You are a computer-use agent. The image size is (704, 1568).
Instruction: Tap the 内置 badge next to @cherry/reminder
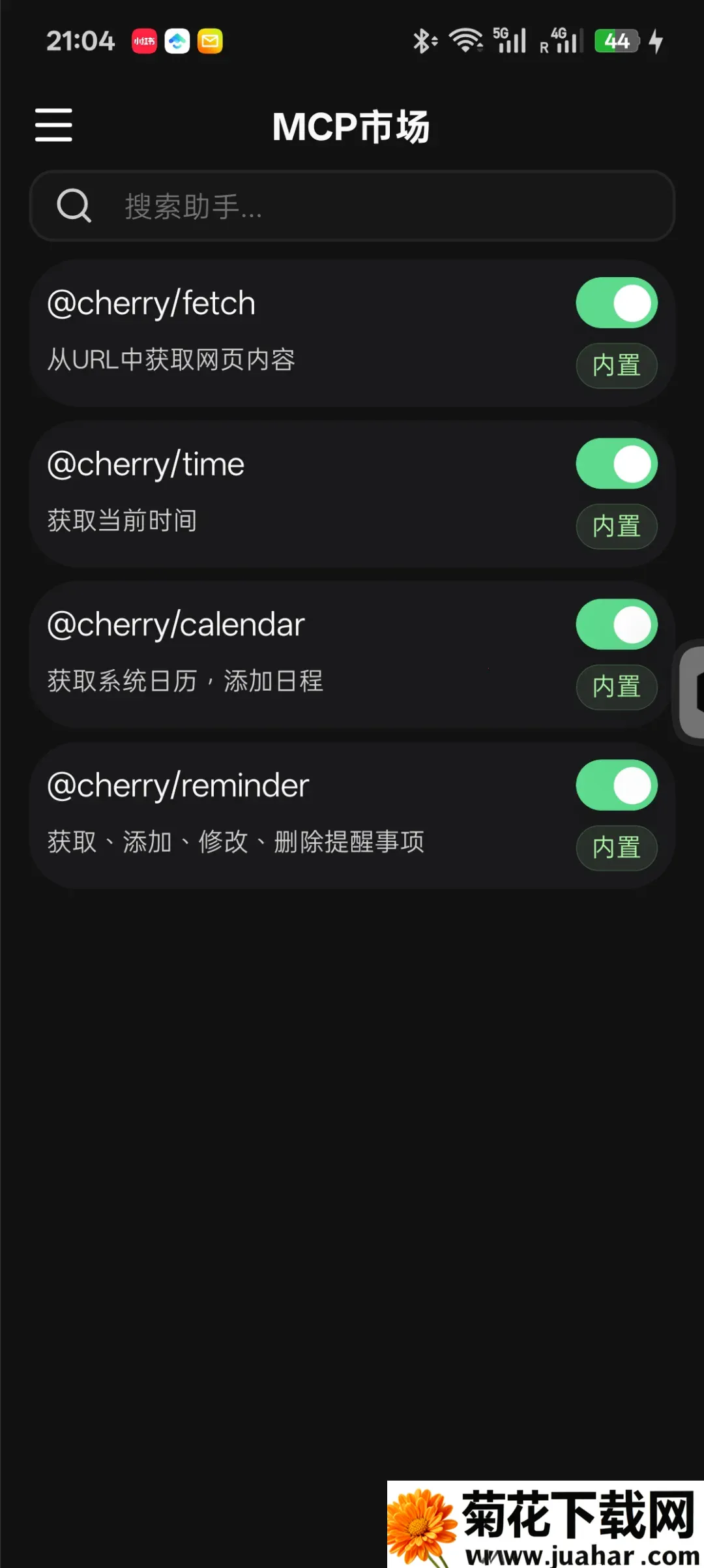pos(616,848)
